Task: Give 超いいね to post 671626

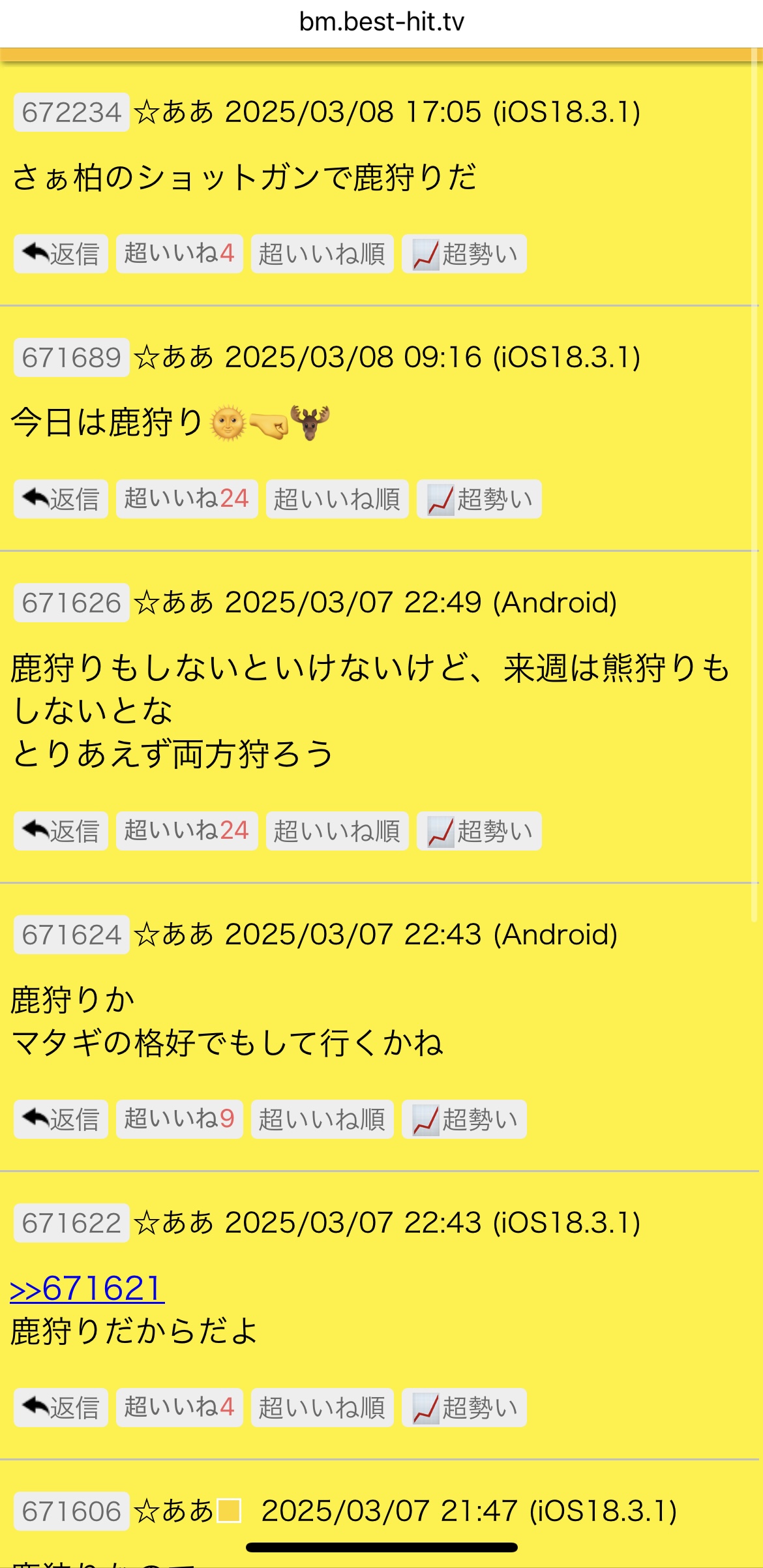Action: [187, 831]
